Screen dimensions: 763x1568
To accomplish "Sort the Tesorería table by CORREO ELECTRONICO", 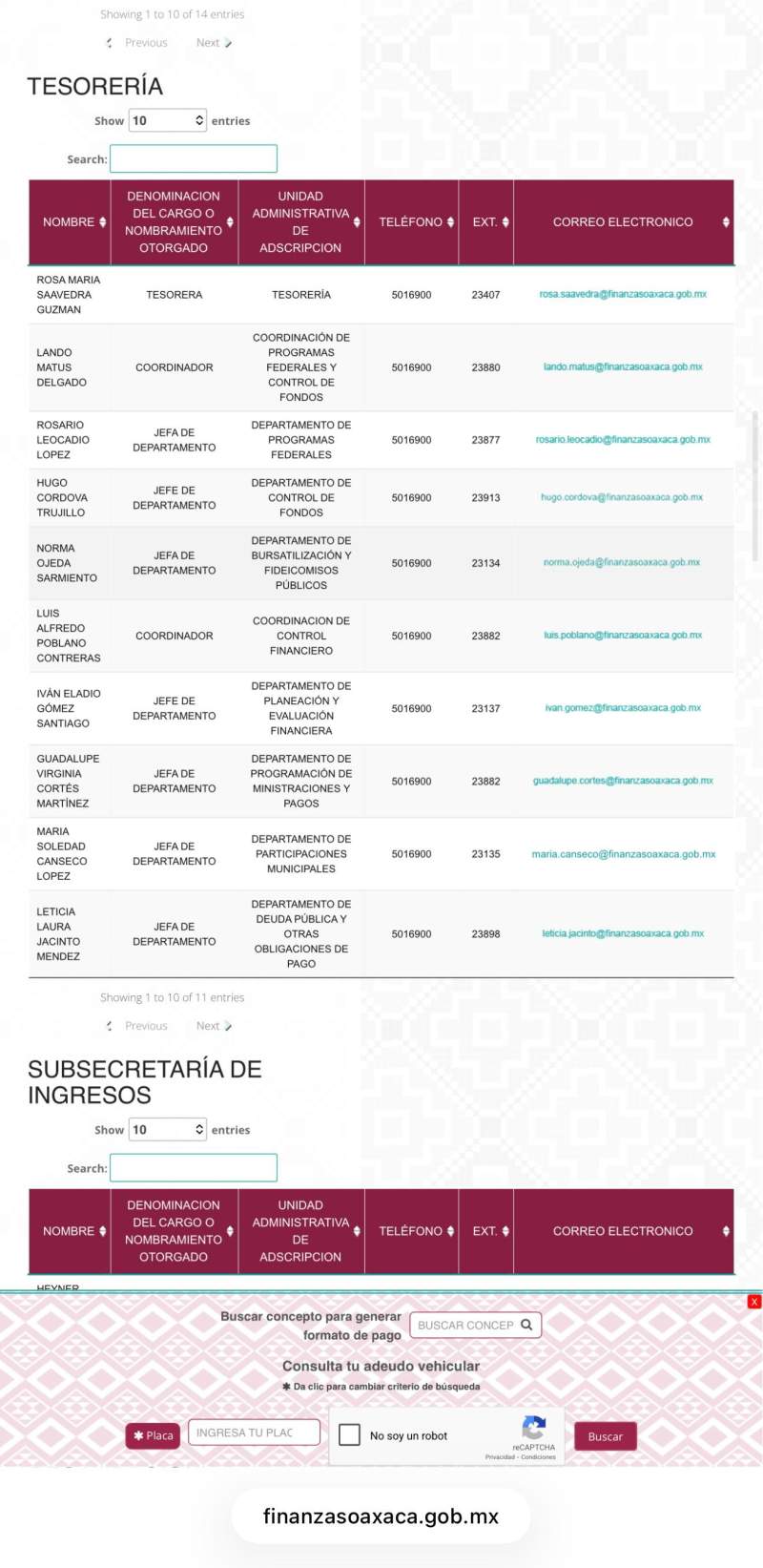I will point(624,222).
